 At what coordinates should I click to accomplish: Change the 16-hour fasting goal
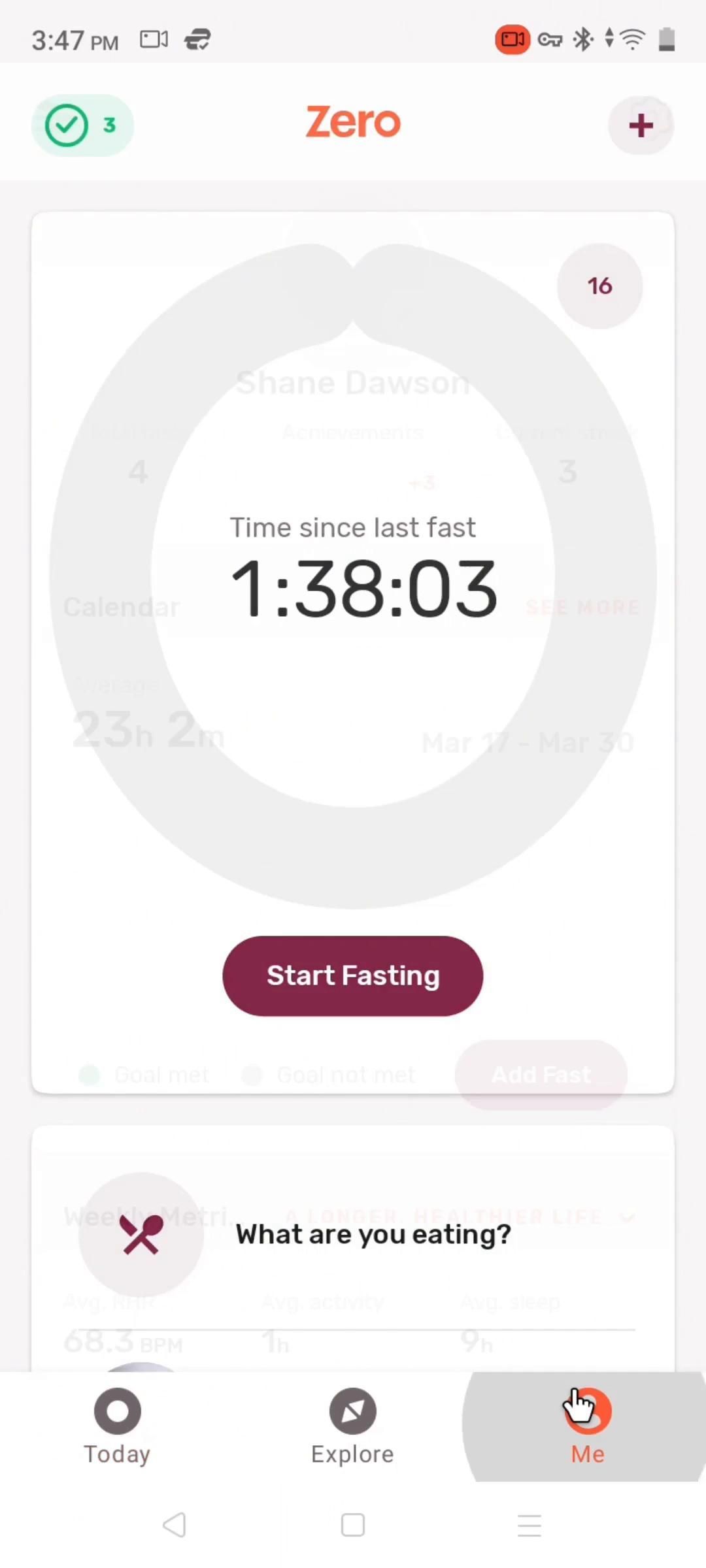pyautogui.click(x=599, y=286)
